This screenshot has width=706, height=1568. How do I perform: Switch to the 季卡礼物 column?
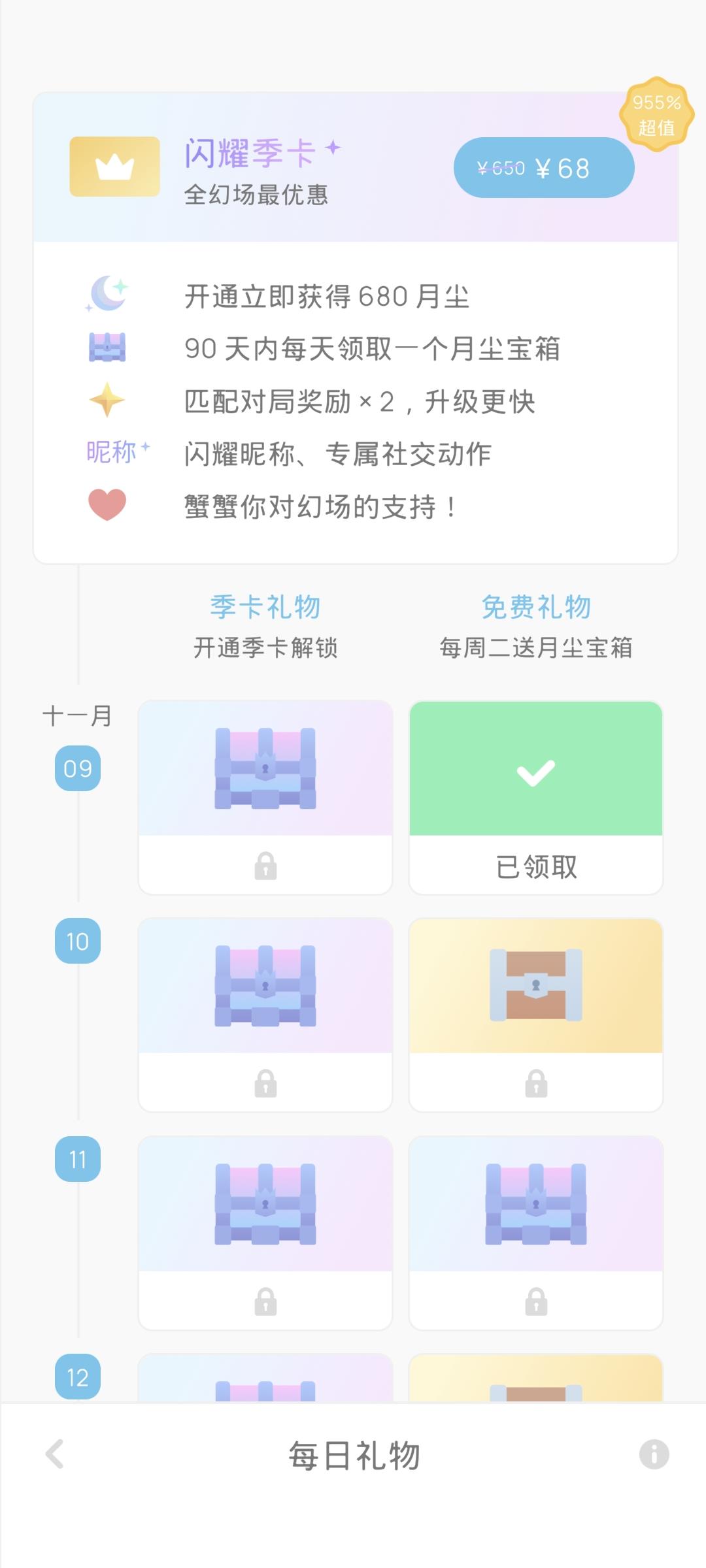pyautogui.click(x=264, y=606)
